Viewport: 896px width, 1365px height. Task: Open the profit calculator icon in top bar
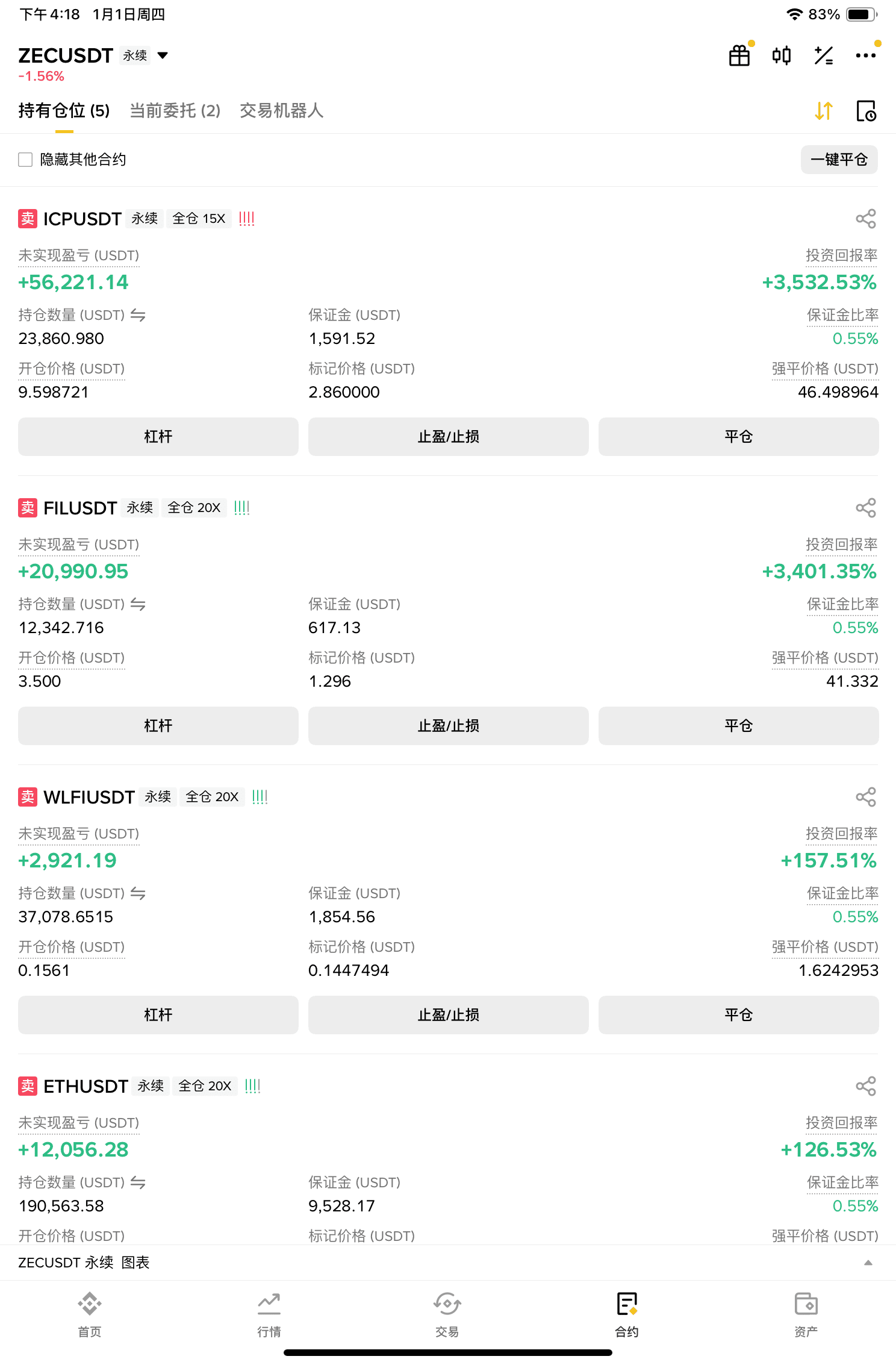click(x=824, y=55)
